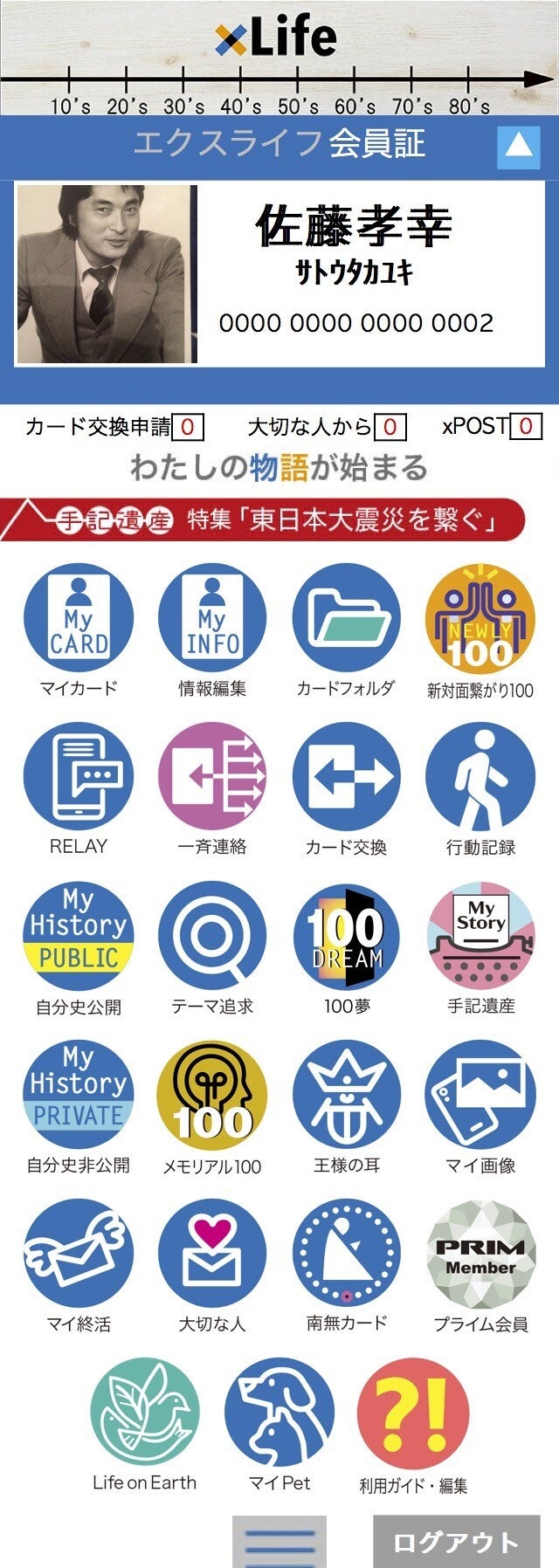The image size is (559, 1568).
Task: Open the hamburger menu button
Action: 279,1542
